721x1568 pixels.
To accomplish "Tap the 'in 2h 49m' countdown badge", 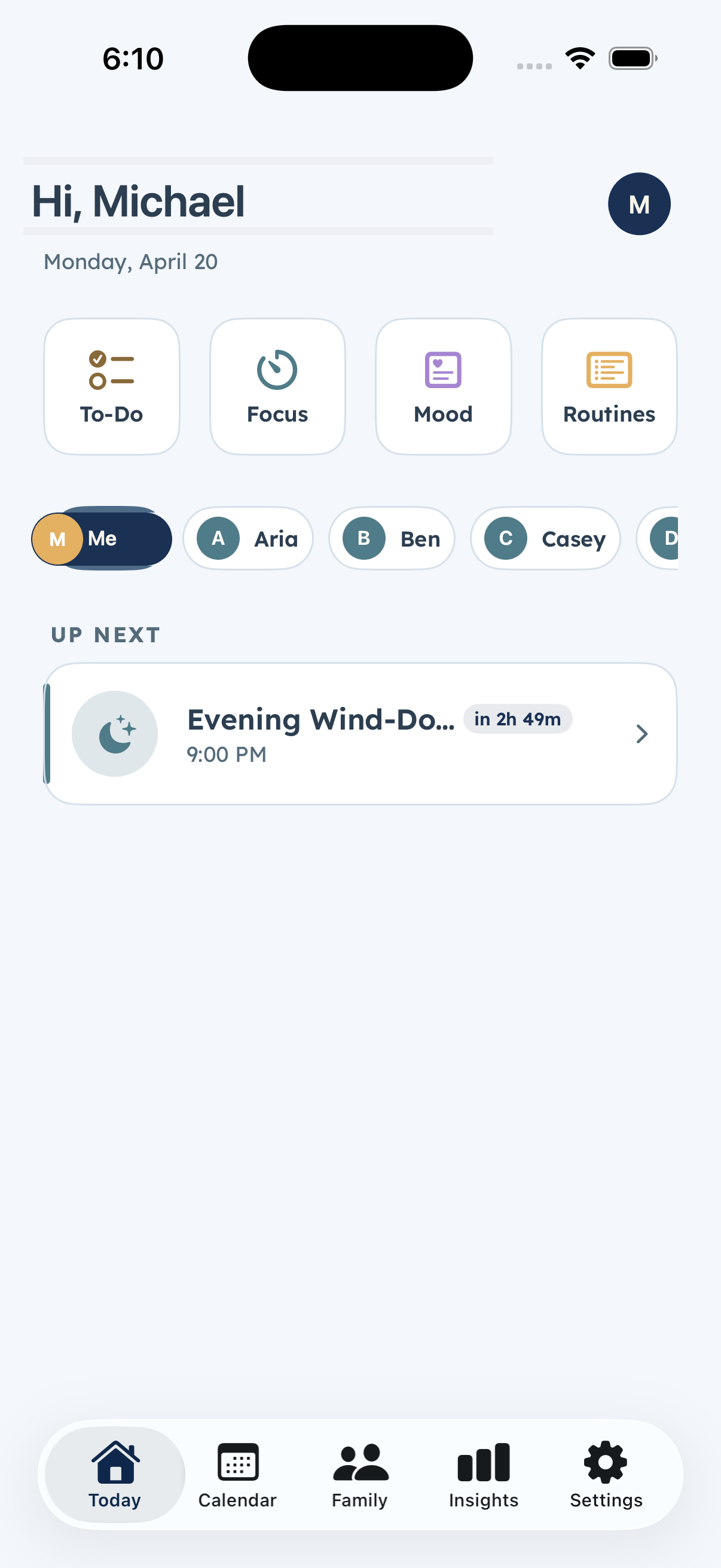I will [517, 719].
